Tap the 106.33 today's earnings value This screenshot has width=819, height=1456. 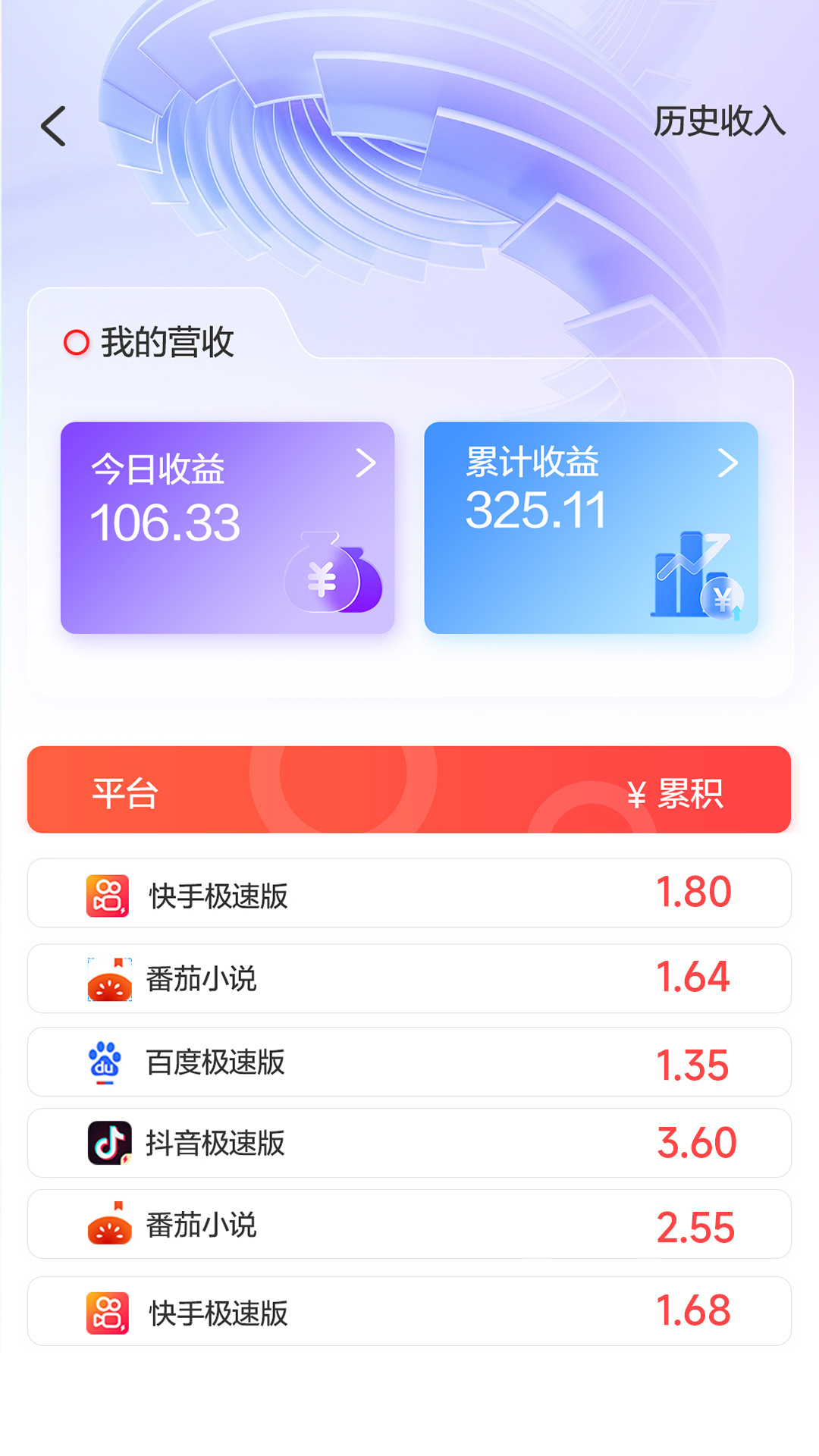[165, 520]
